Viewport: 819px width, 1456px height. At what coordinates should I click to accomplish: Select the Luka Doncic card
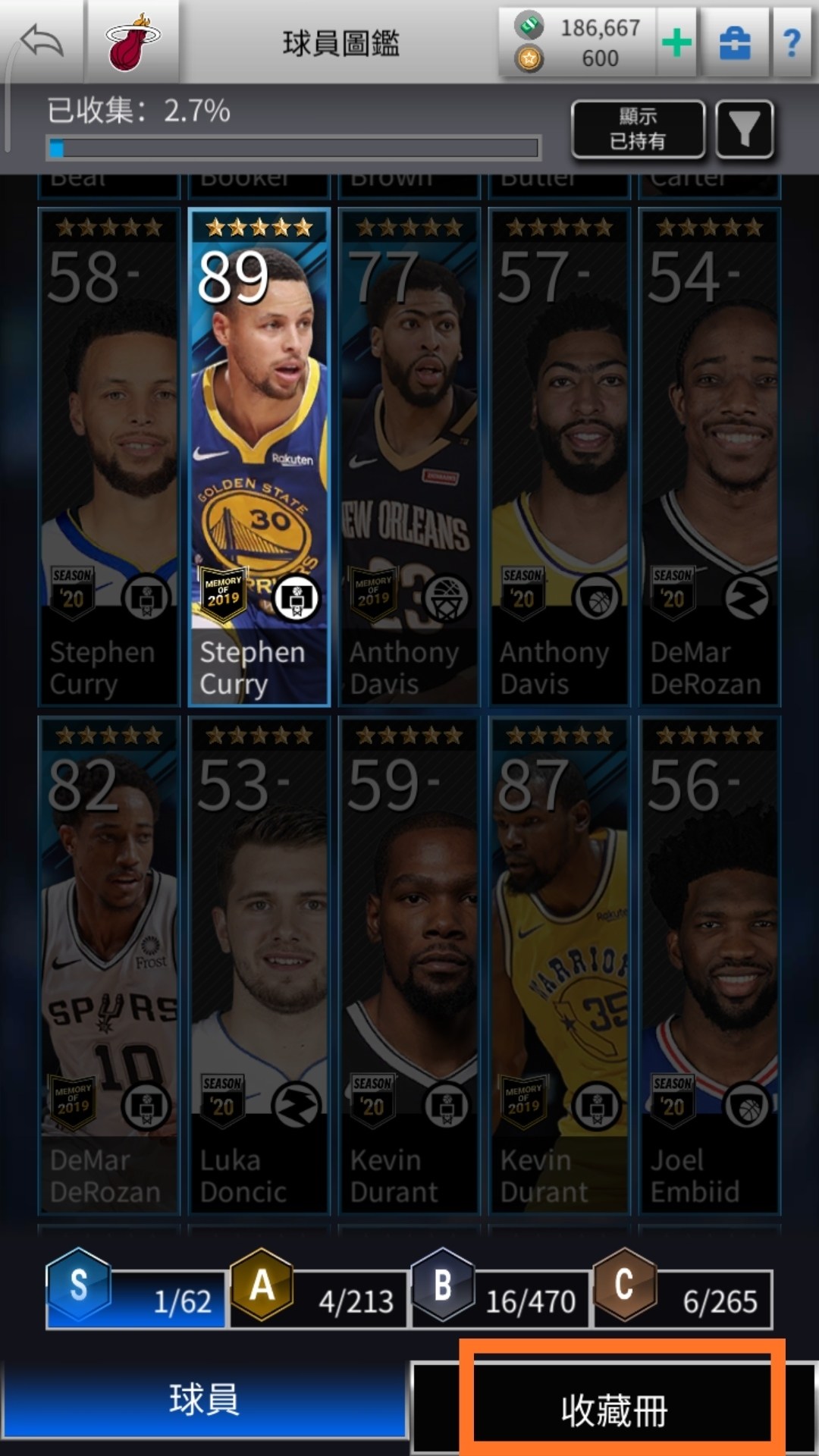click(259, 965)
